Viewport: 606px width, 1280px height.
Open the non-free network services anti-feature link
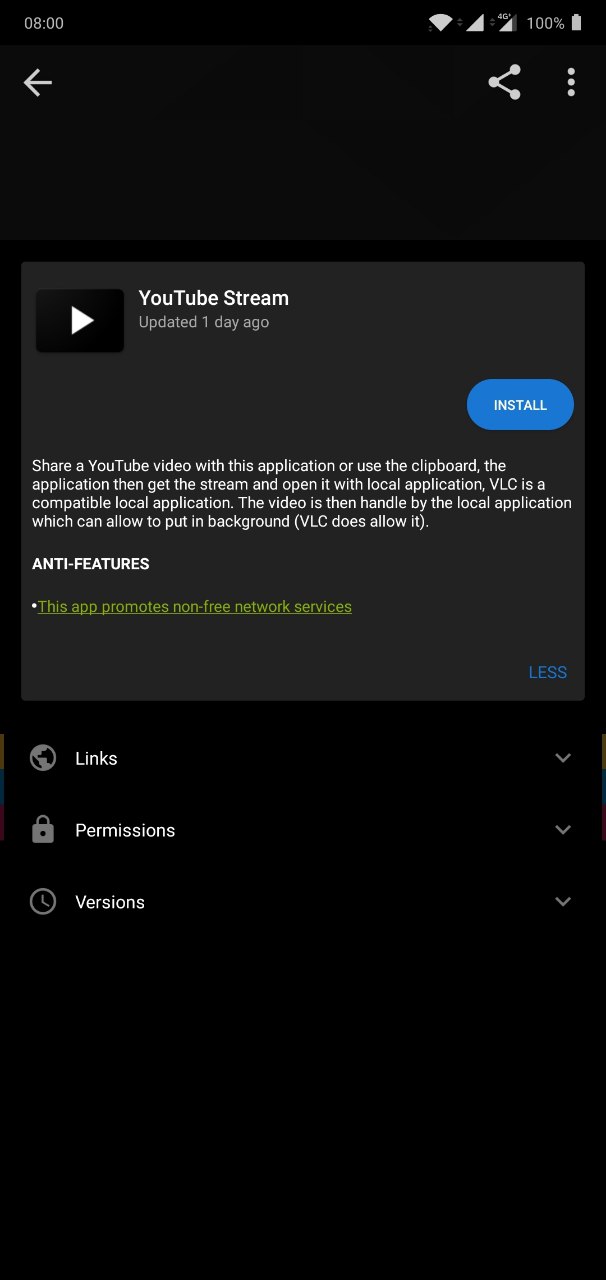point(195,607)
